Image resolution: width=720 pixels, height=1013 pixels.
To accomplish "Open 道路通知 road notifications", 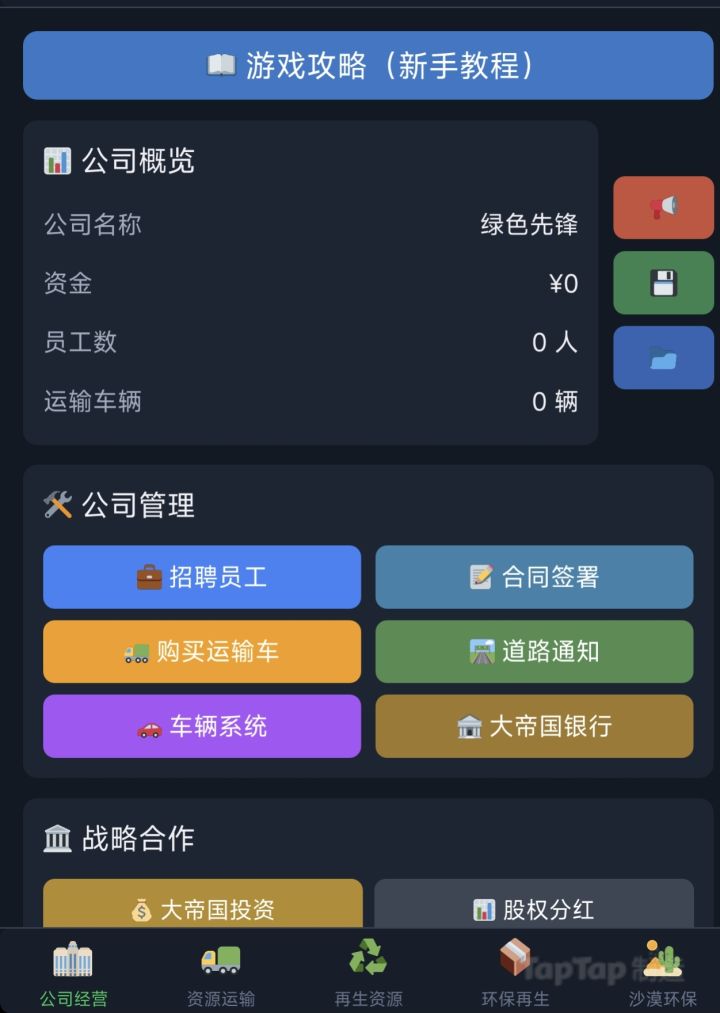I will pos(533,652).
